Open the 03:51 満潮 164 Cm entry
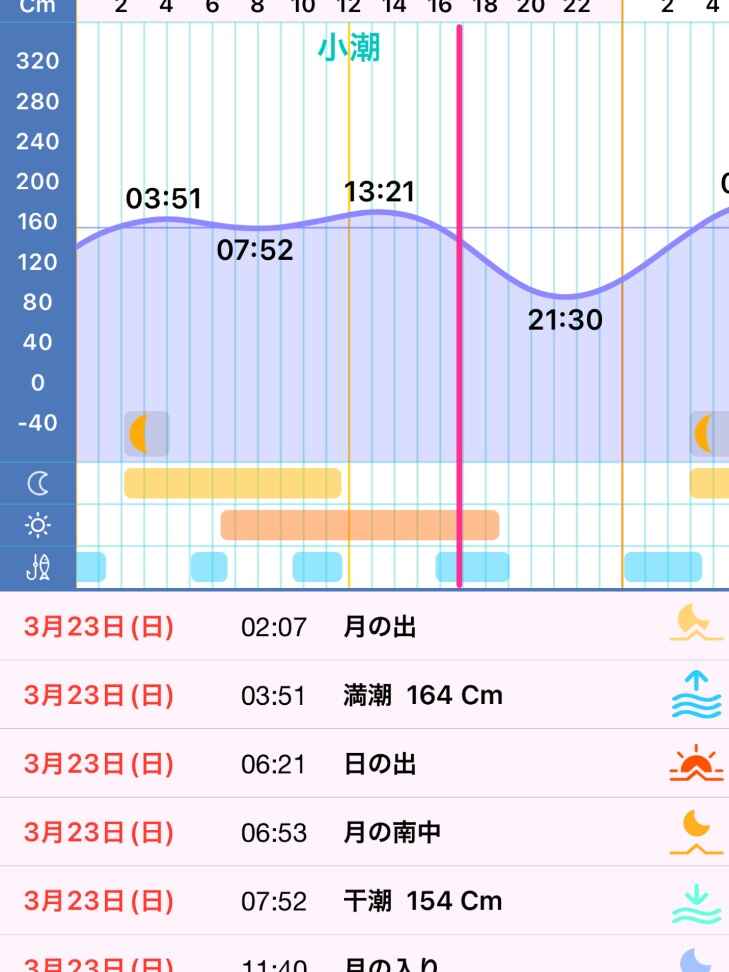Image resolution: width=729 pixels, height=972 pixels. [364, 695]
